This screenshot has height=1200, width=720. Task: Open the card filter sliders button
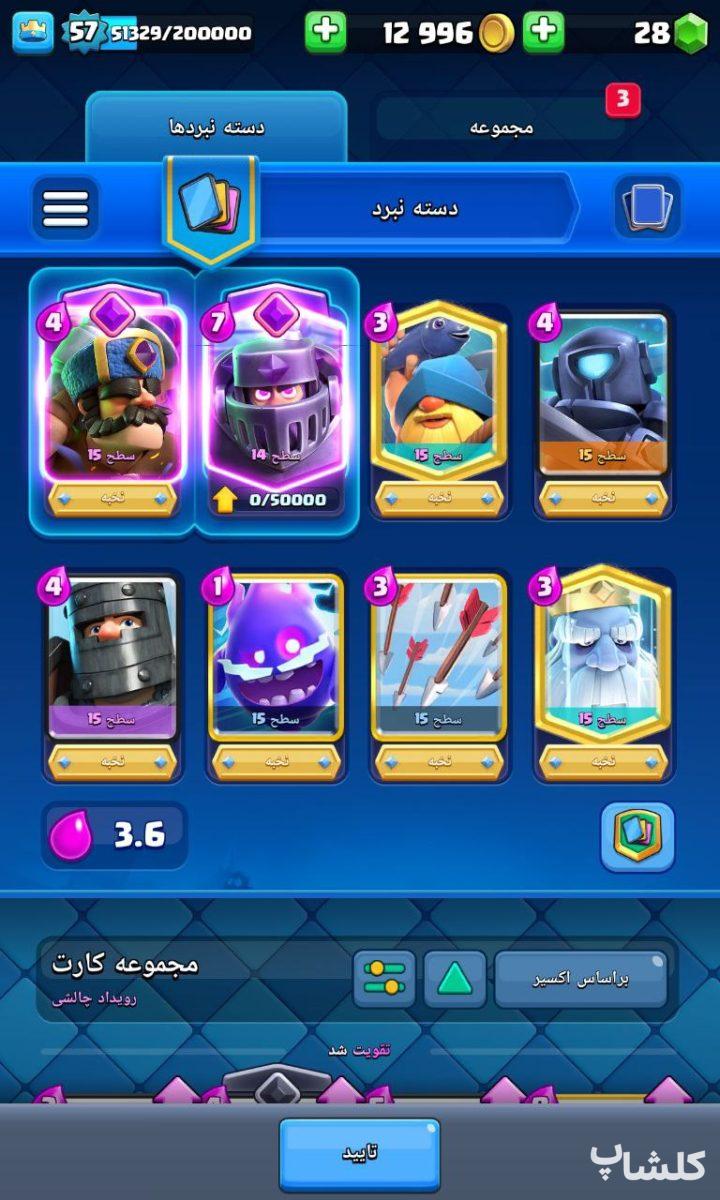(x=384, y=978)
